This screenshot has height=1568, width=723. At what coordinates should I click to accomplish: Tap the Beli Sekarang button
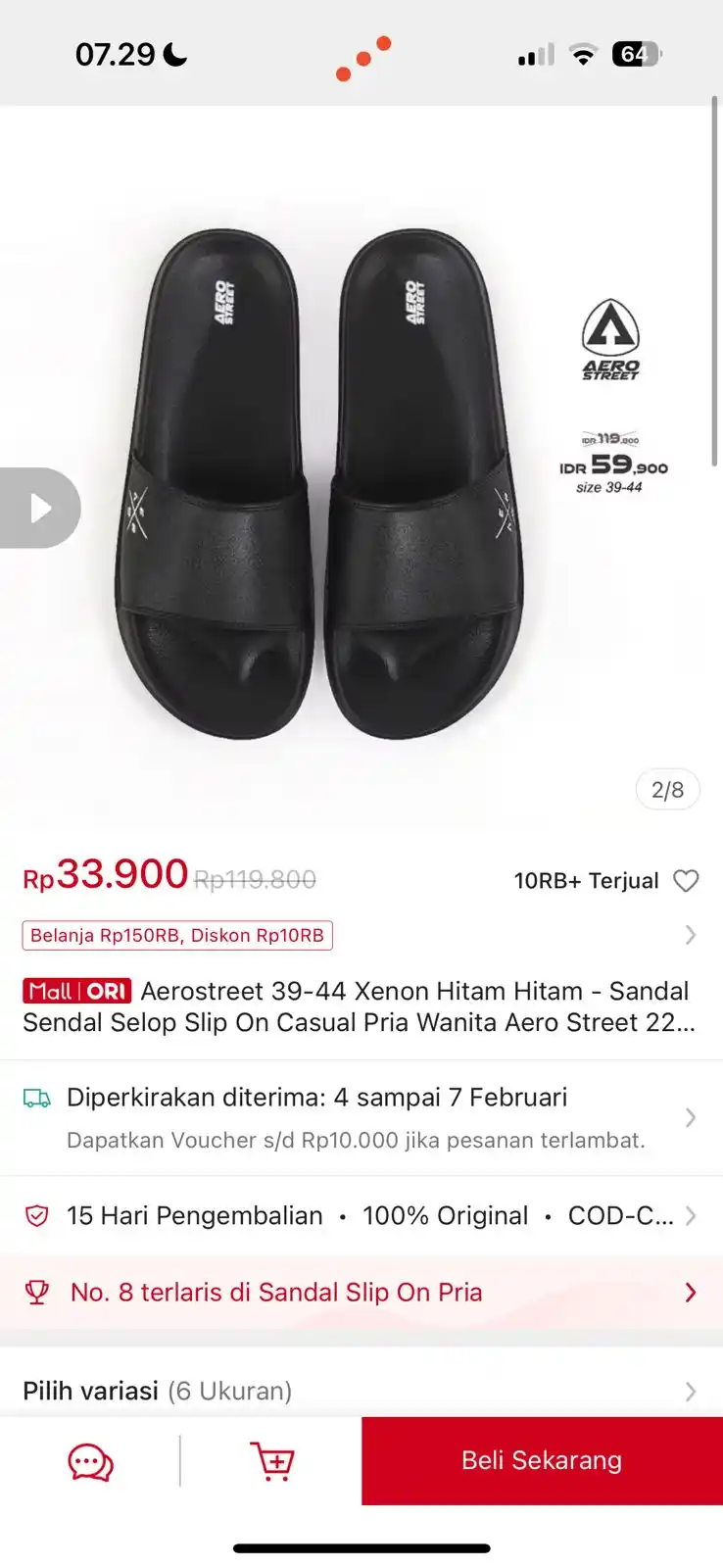point(541,1461)
